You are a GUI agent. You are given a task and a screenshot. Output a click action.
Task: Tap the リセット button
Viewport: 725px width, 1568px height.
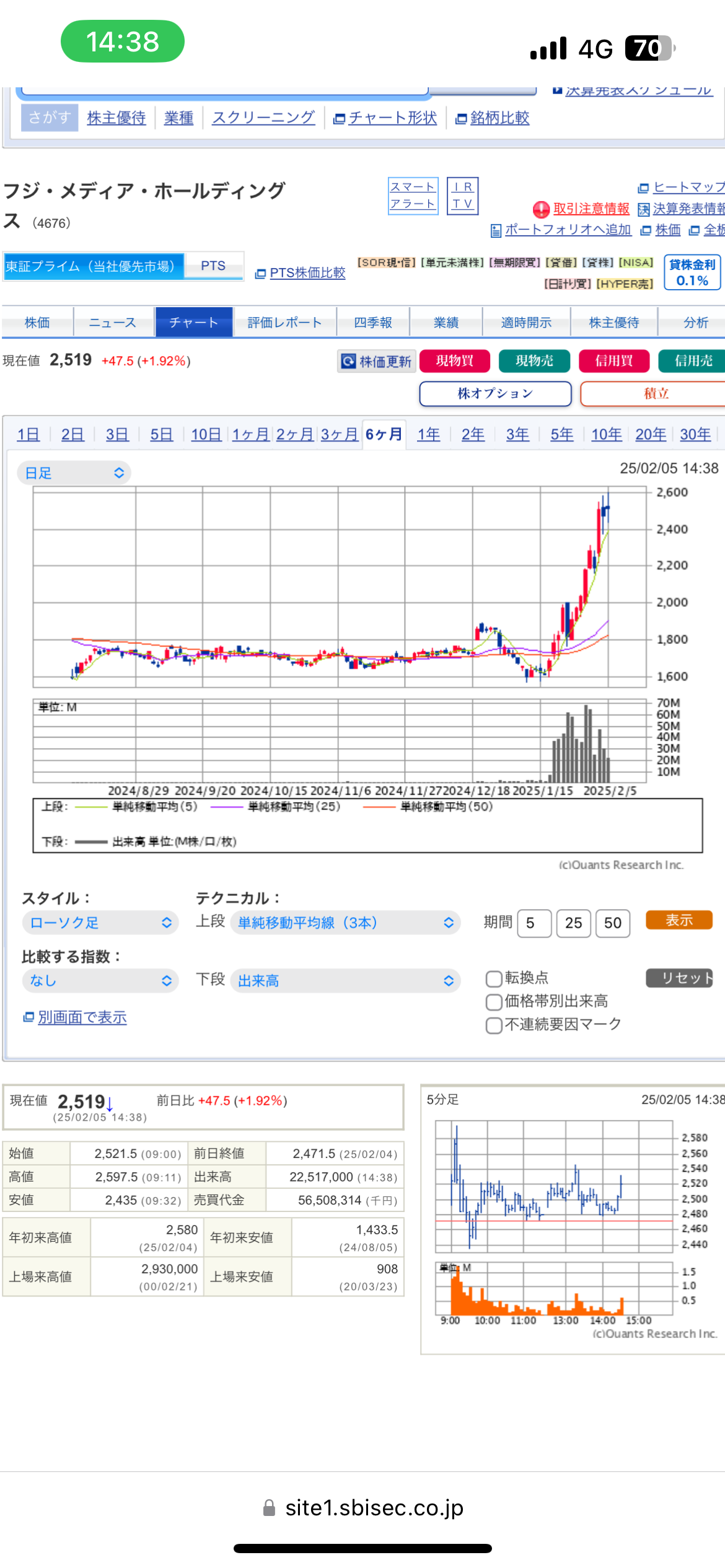[x=680, y=978]
